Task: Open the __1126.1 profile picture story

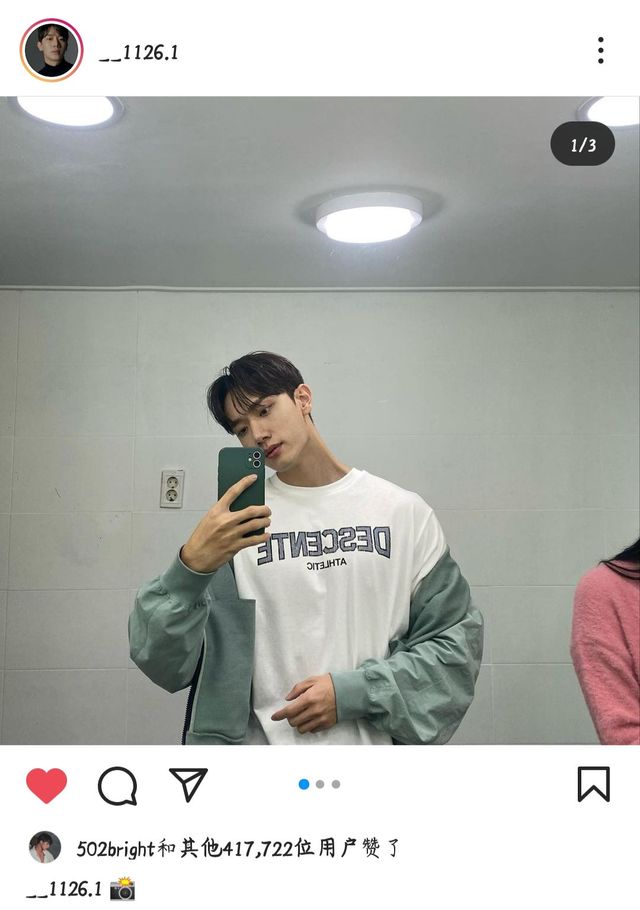Action: point(51,50)
